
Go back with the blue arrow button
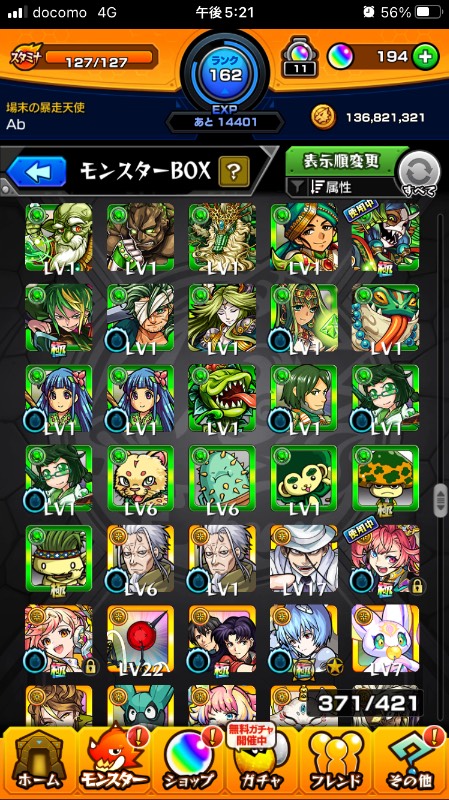click(x=36, y=172)
